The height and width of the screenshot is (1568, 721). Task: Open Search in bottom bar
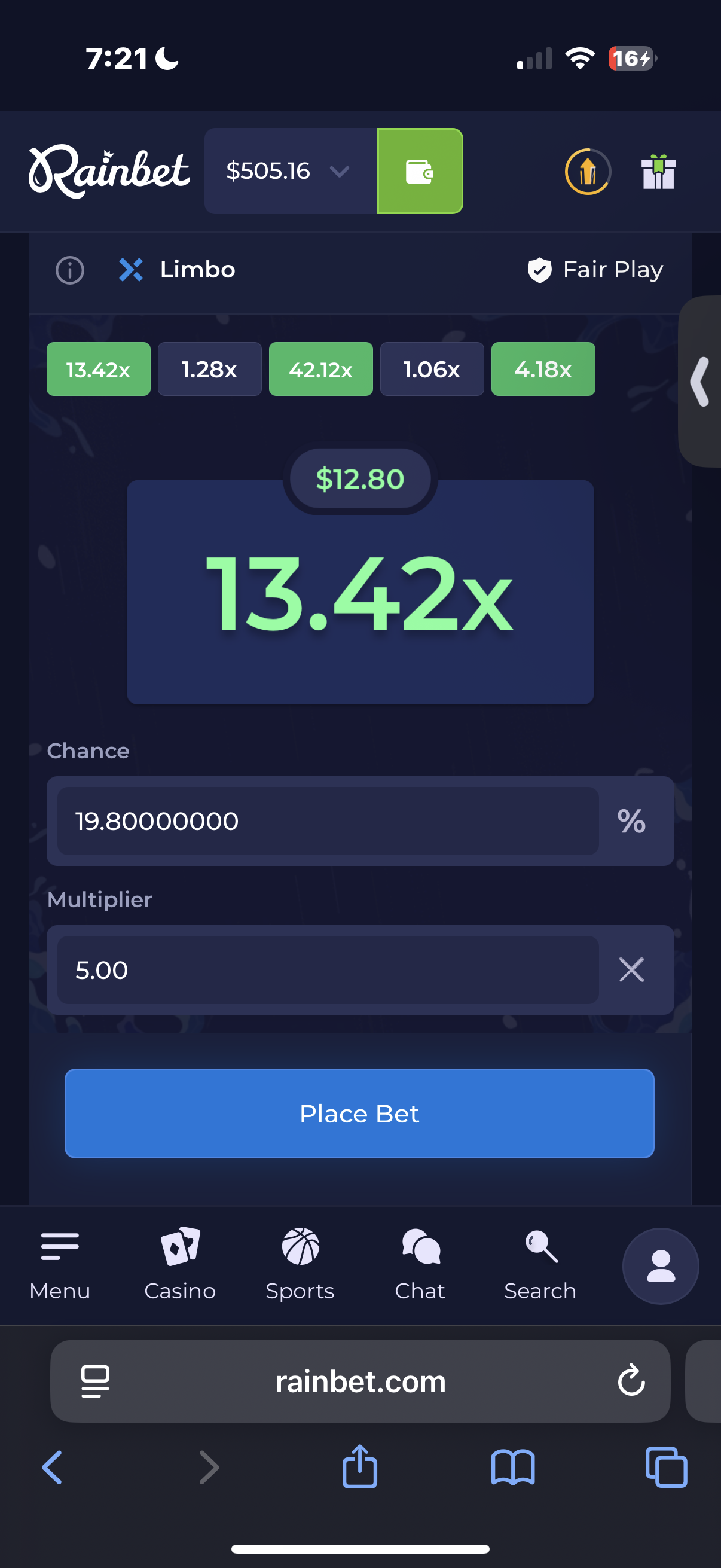540,1264
